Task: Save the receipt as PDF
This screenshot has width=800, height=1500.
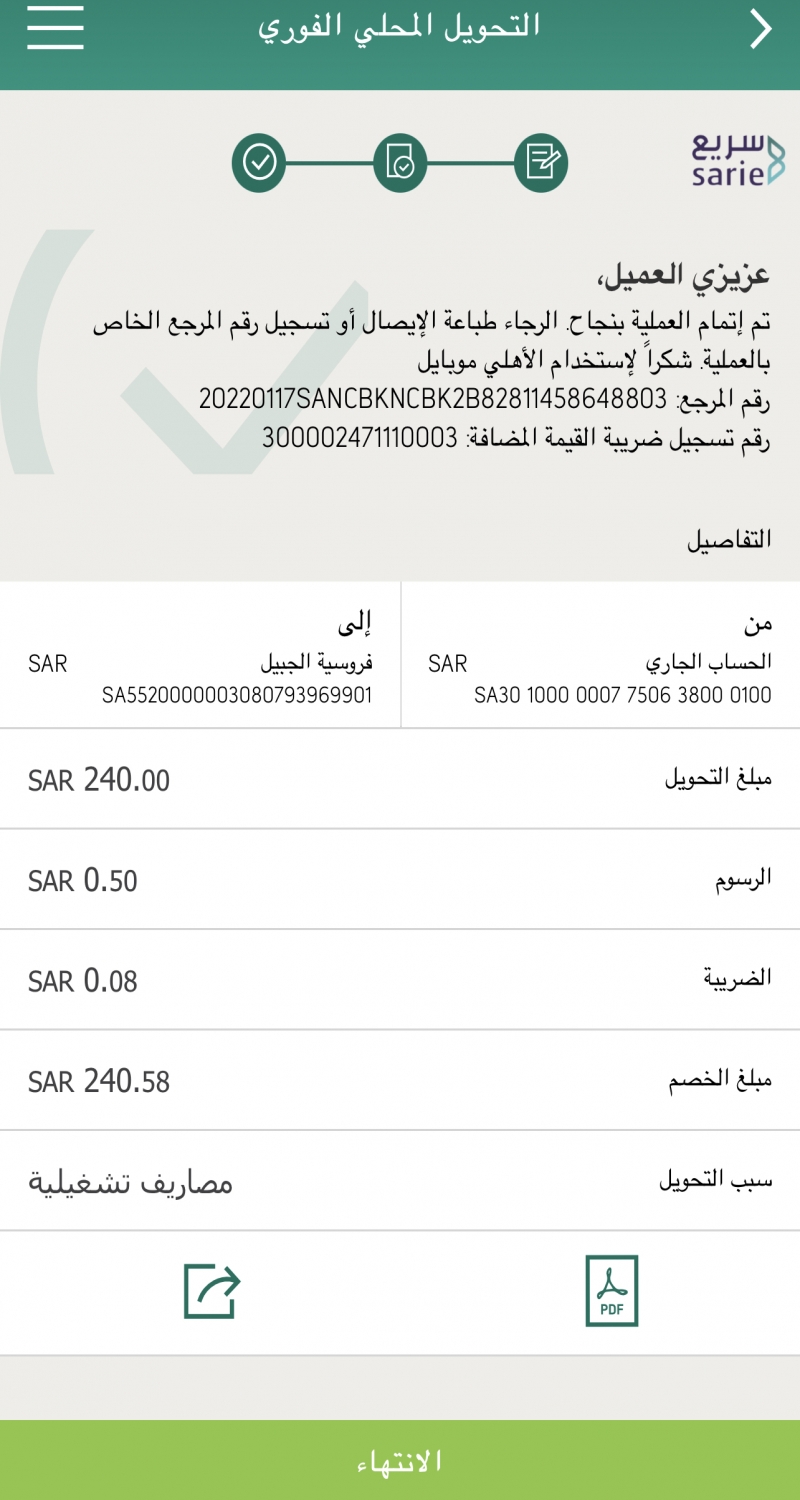Action: click(x=611, y=1291)
